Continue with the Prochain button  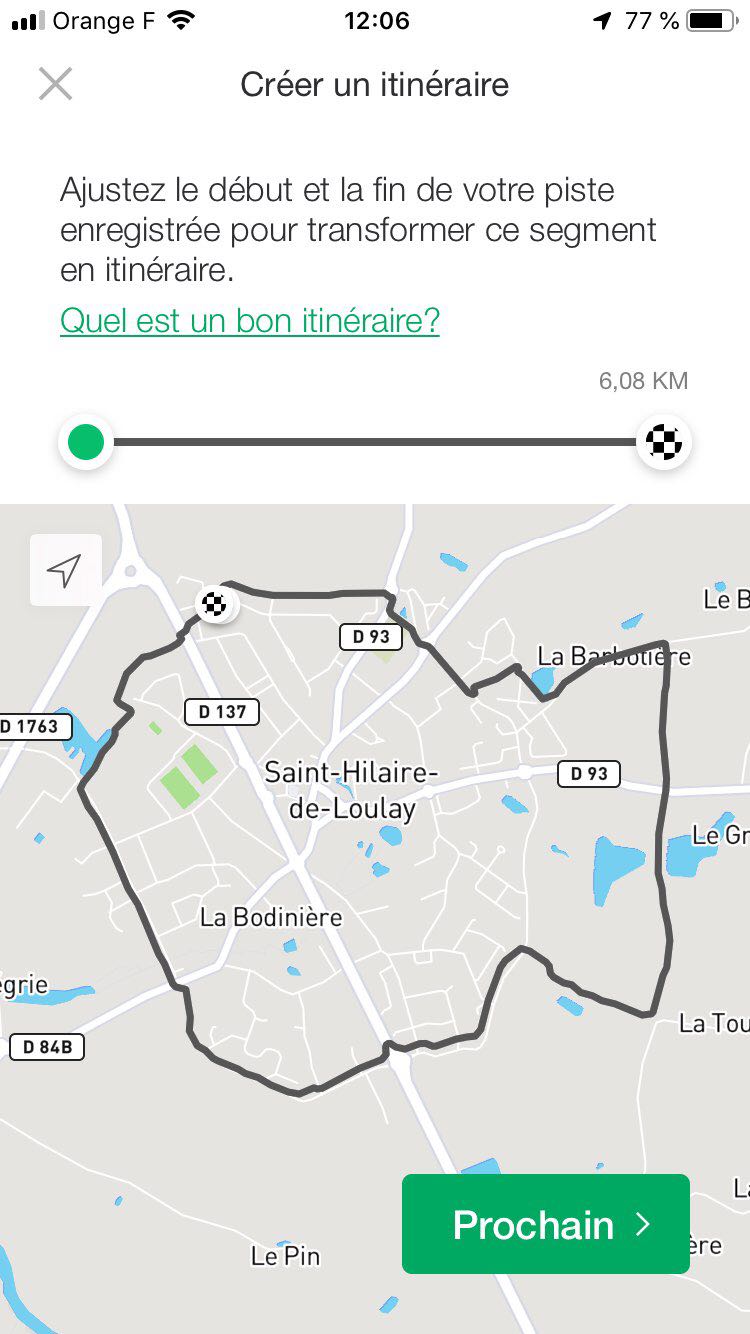[546, 1224]
